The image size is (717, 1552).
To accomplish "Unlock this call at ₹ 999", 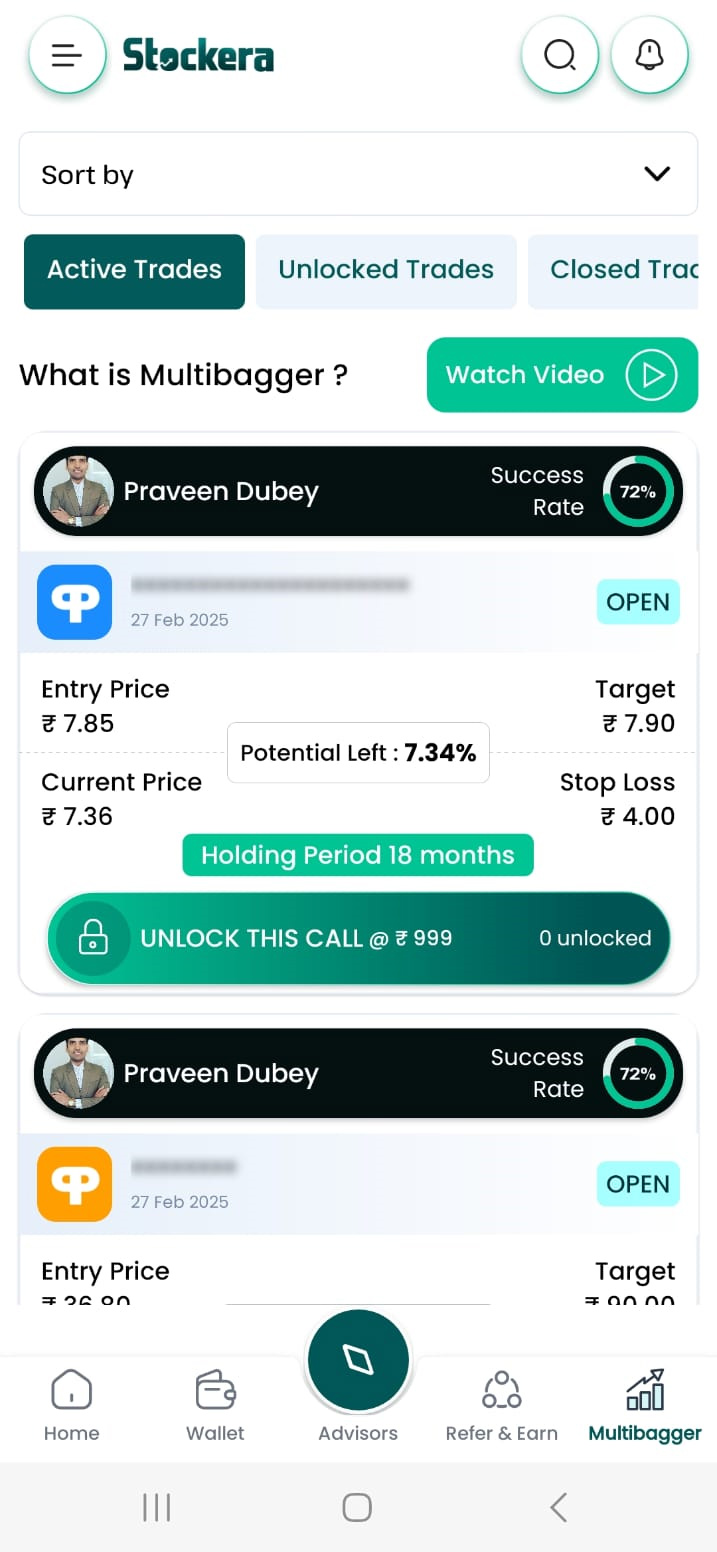I will 358,938.
